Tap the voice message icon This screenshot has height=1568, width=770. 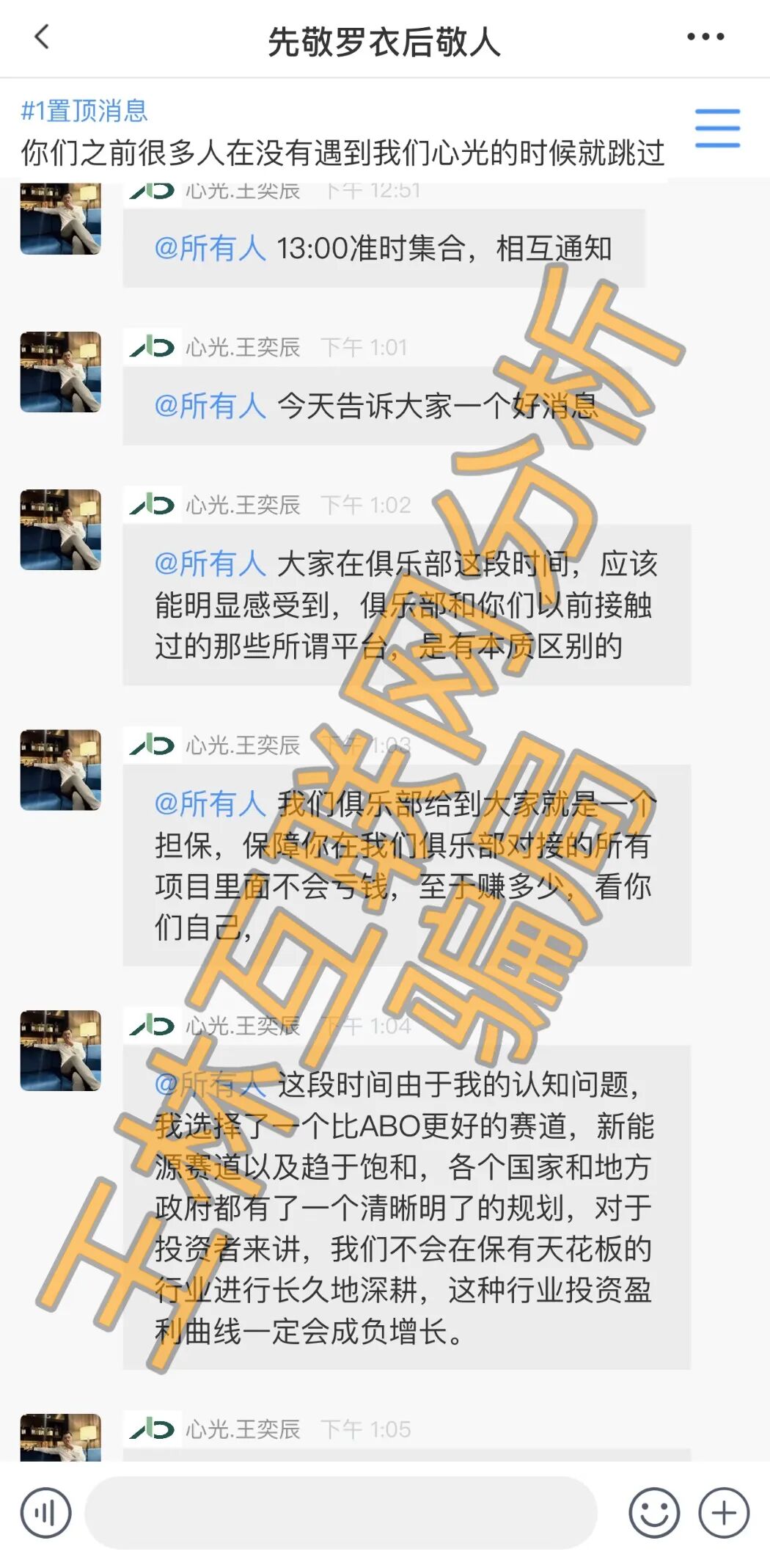click(46, 1512)
